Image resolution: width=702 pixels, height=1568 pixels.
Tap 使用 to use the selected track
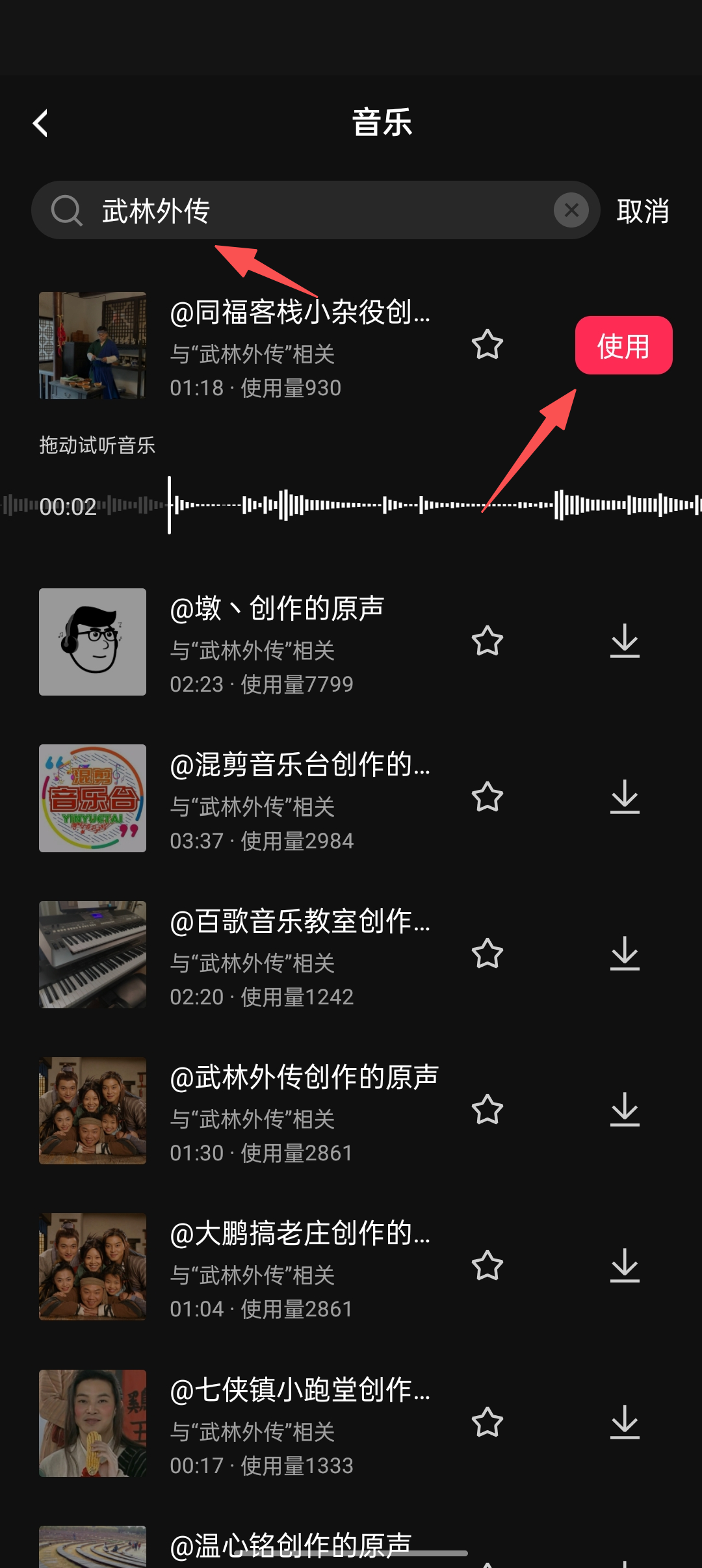pyautogui.click(x=623, y=345)
